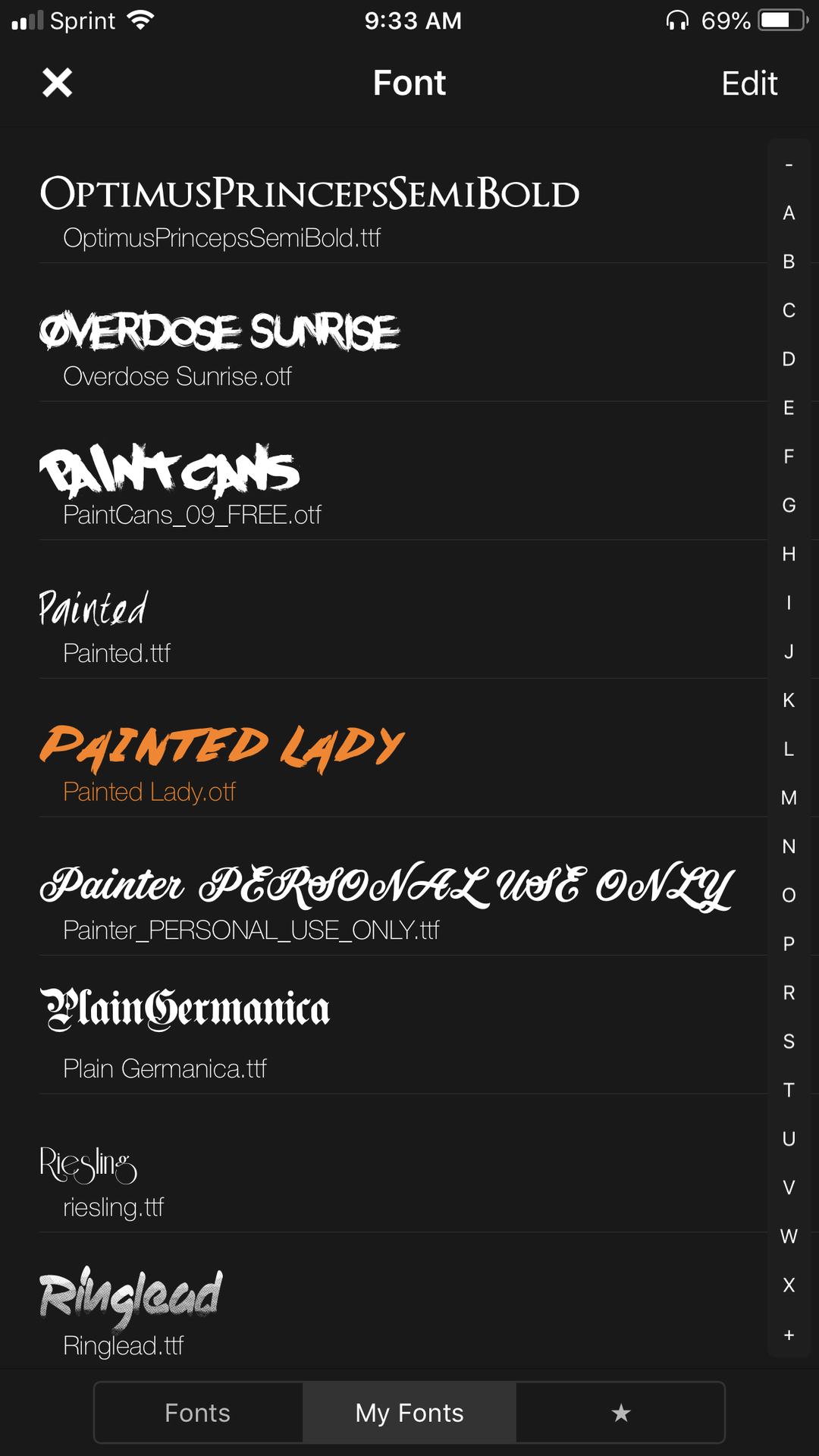
Task: Open the star favorites tab
Action: pyautogui.click(x=620, y=1413)
